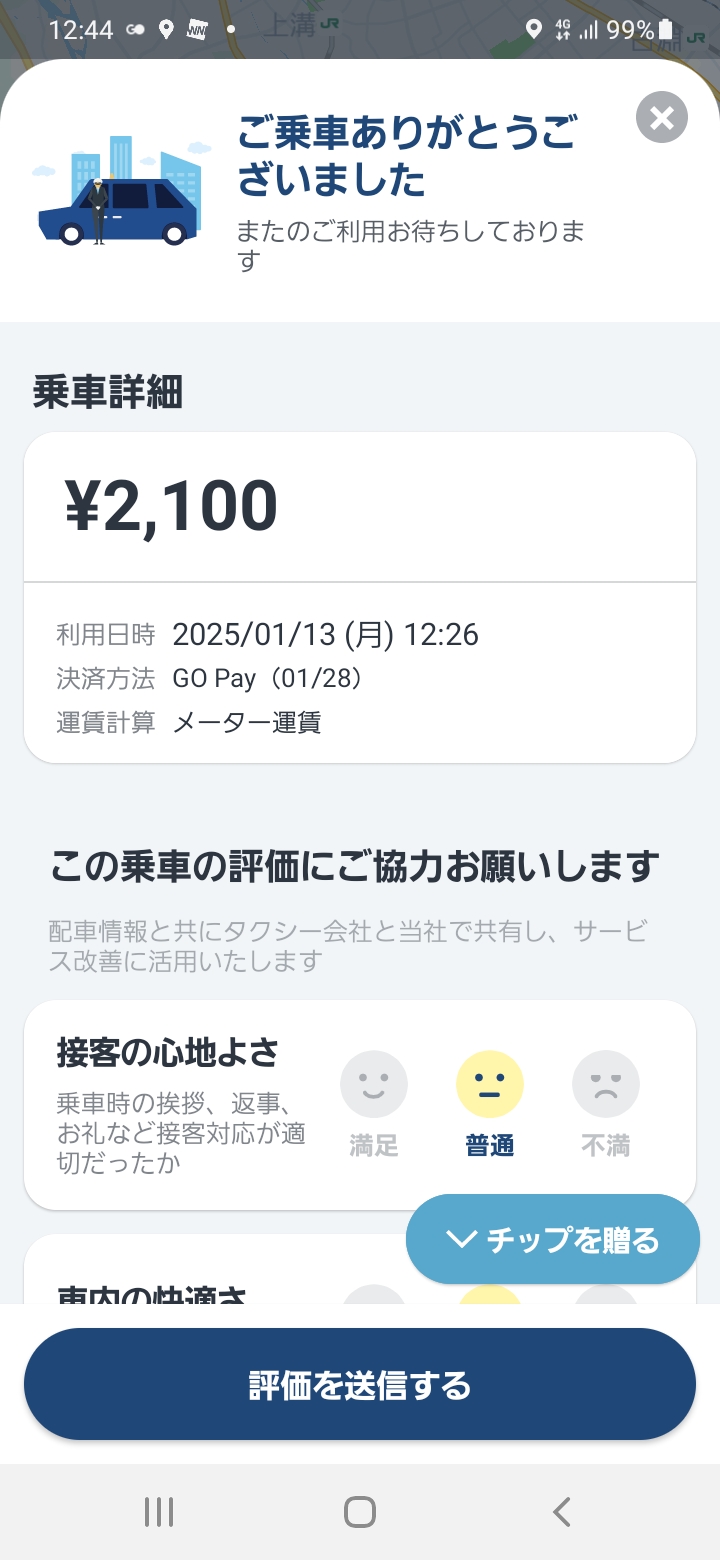Submit rating with 評価を送信する

pyautogui.click(x=360, y=1384)
